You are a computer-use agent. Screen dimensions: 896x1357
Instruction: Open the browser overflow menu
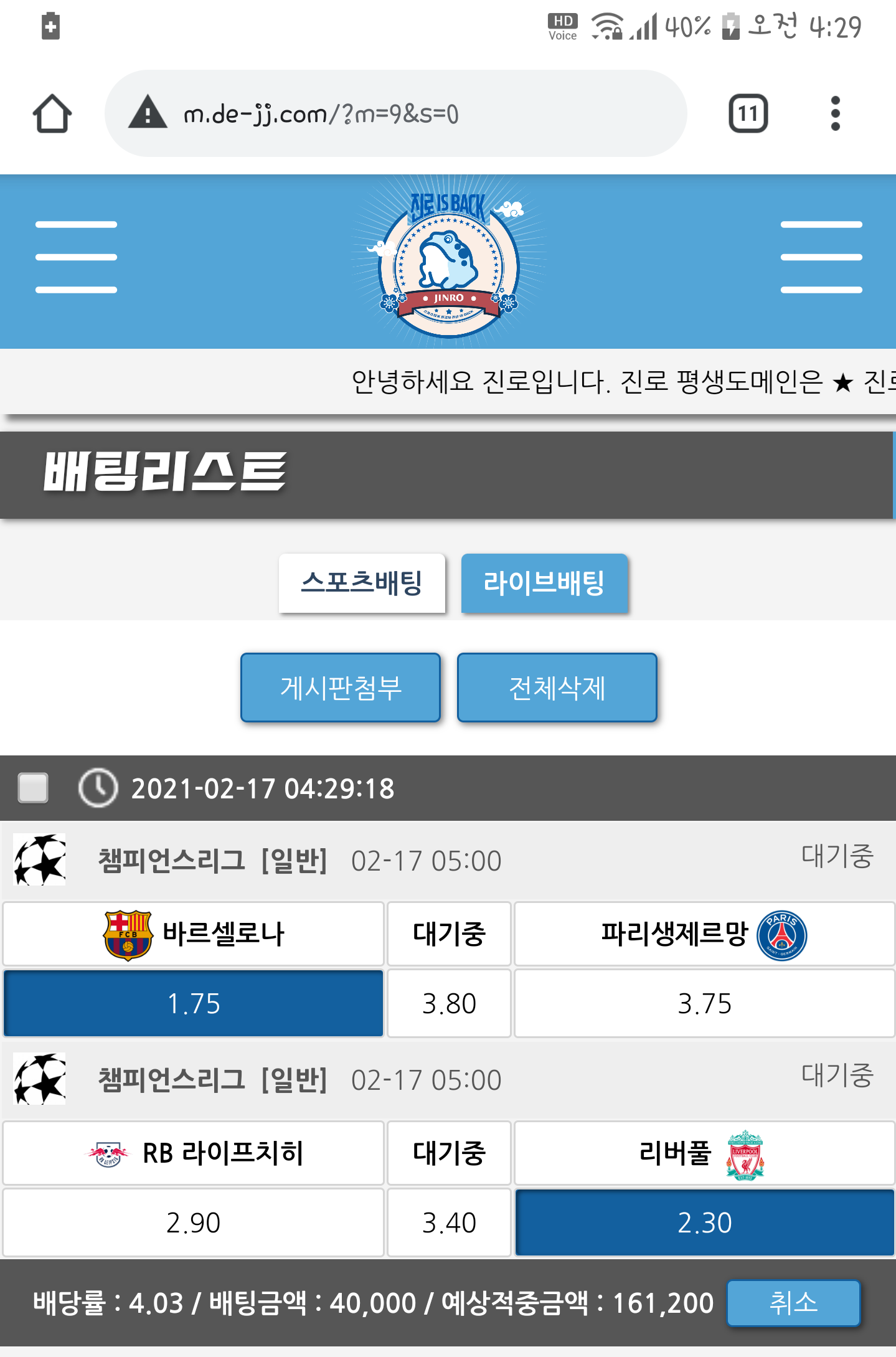click(x=835, y=113)
